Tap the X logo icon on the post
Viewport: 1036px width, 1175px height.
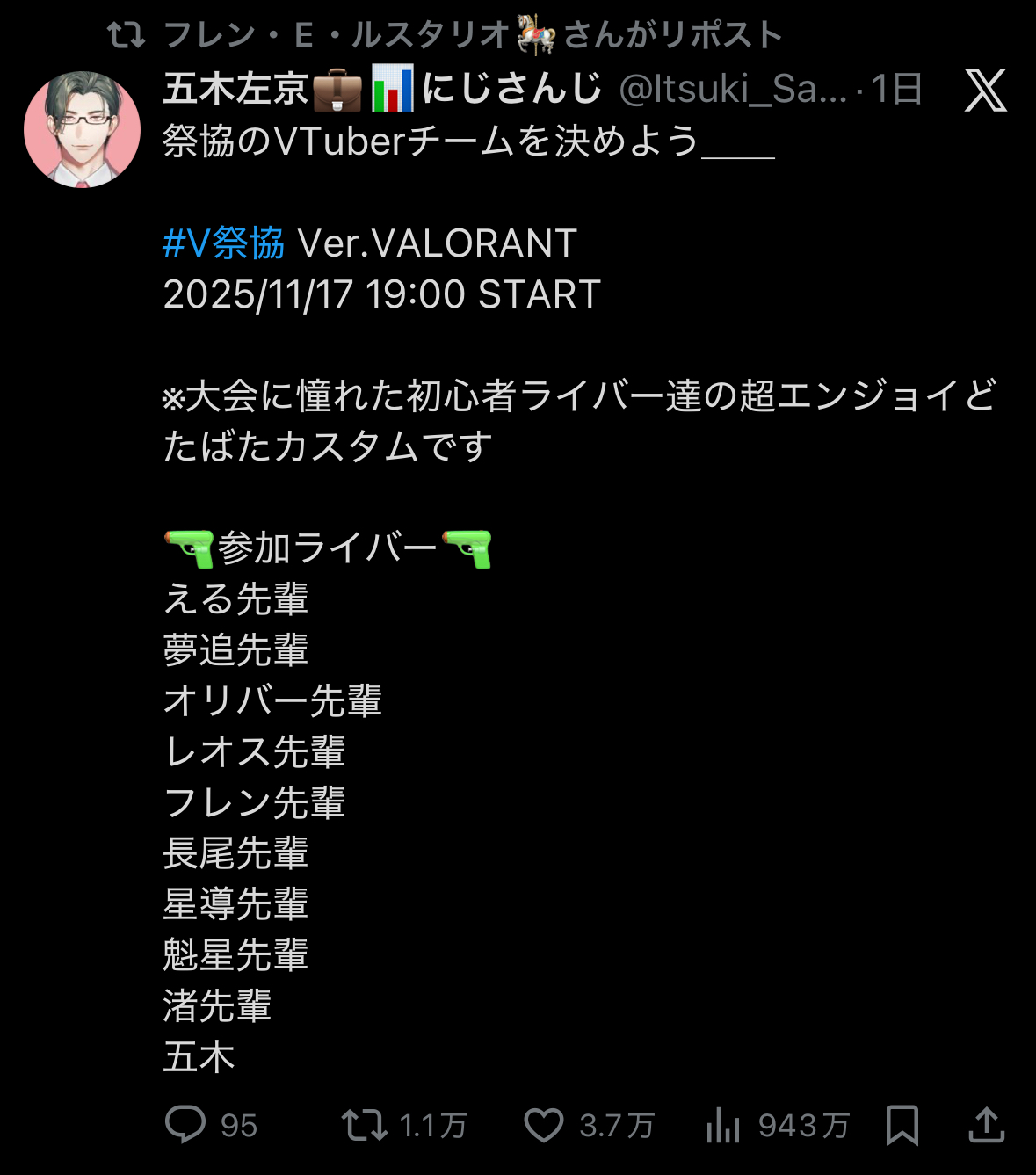tap(985, 90)
